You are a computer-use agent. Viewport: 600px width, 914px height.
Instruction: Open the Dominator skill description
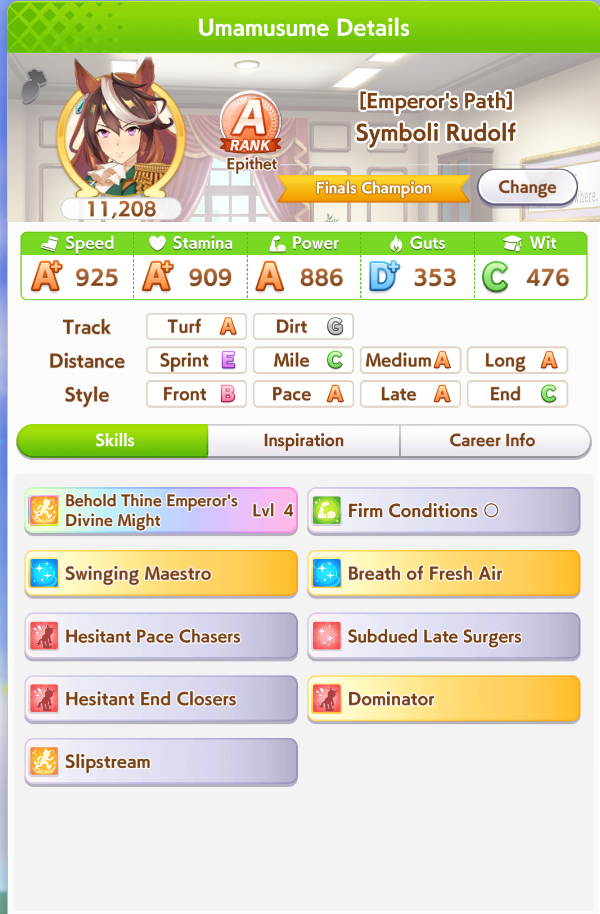(x=444, y=699)
